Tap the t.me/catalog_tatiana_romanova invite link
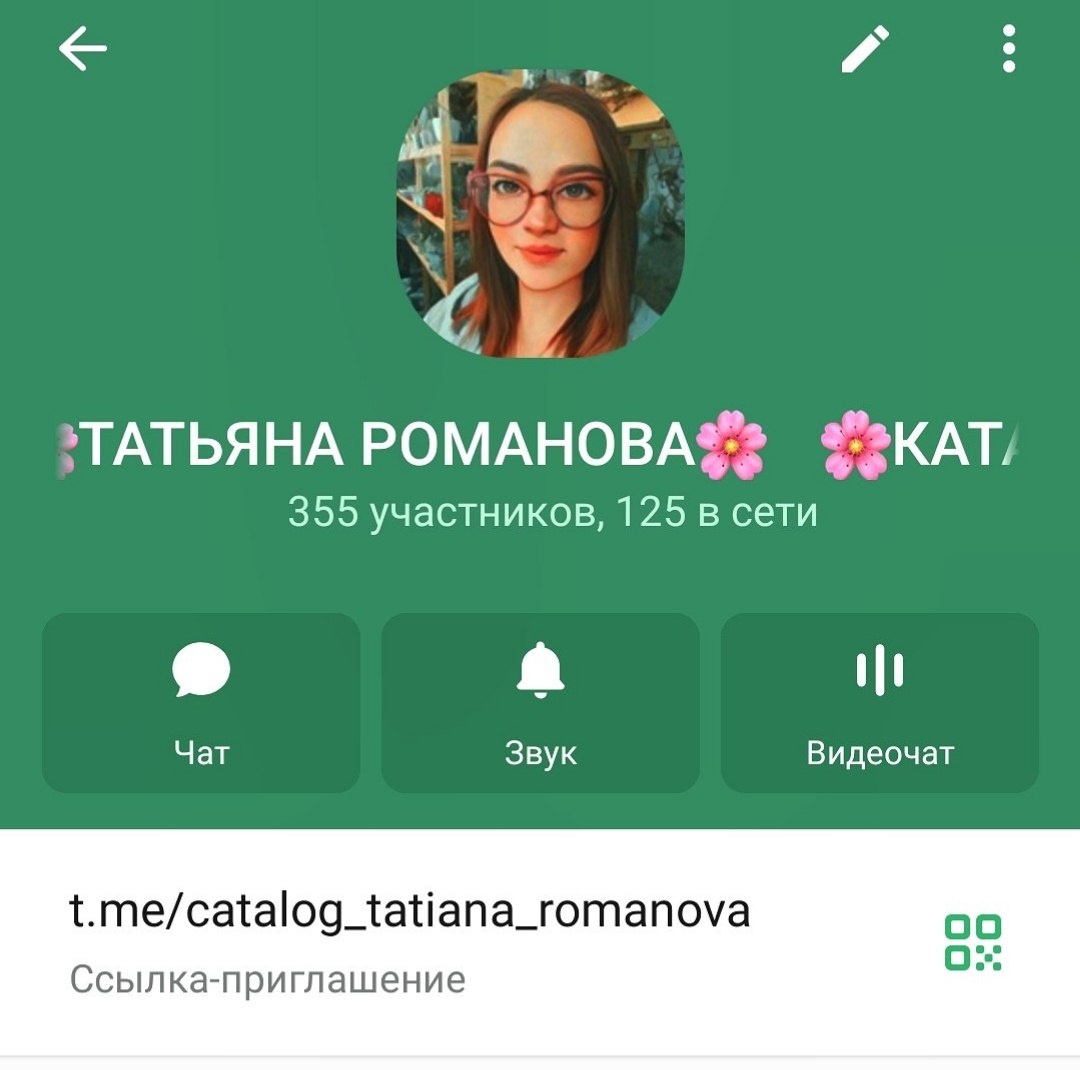Image resolution: width=1080 pixels, height=1070 pixels. [410, 911]
